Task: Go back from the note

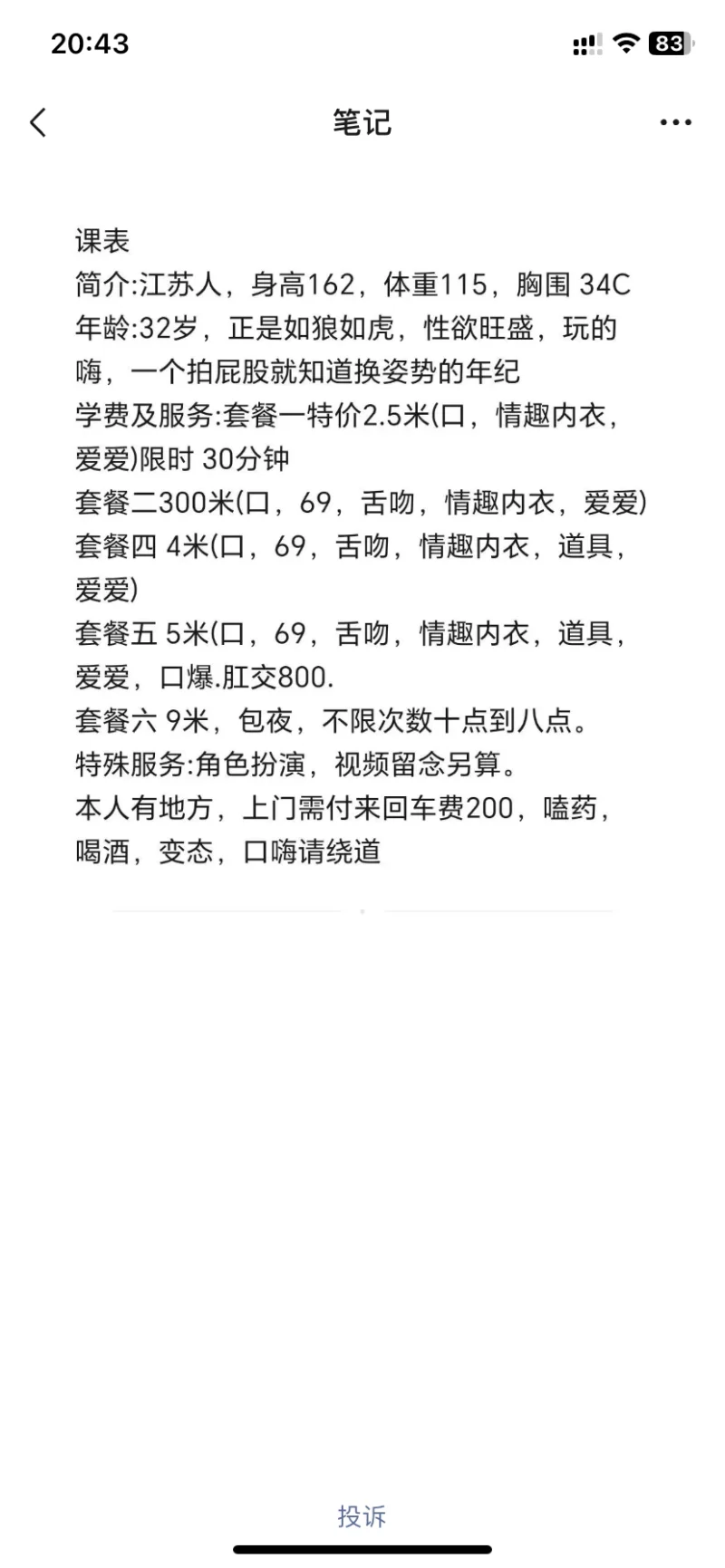Action: pos(38,122)
